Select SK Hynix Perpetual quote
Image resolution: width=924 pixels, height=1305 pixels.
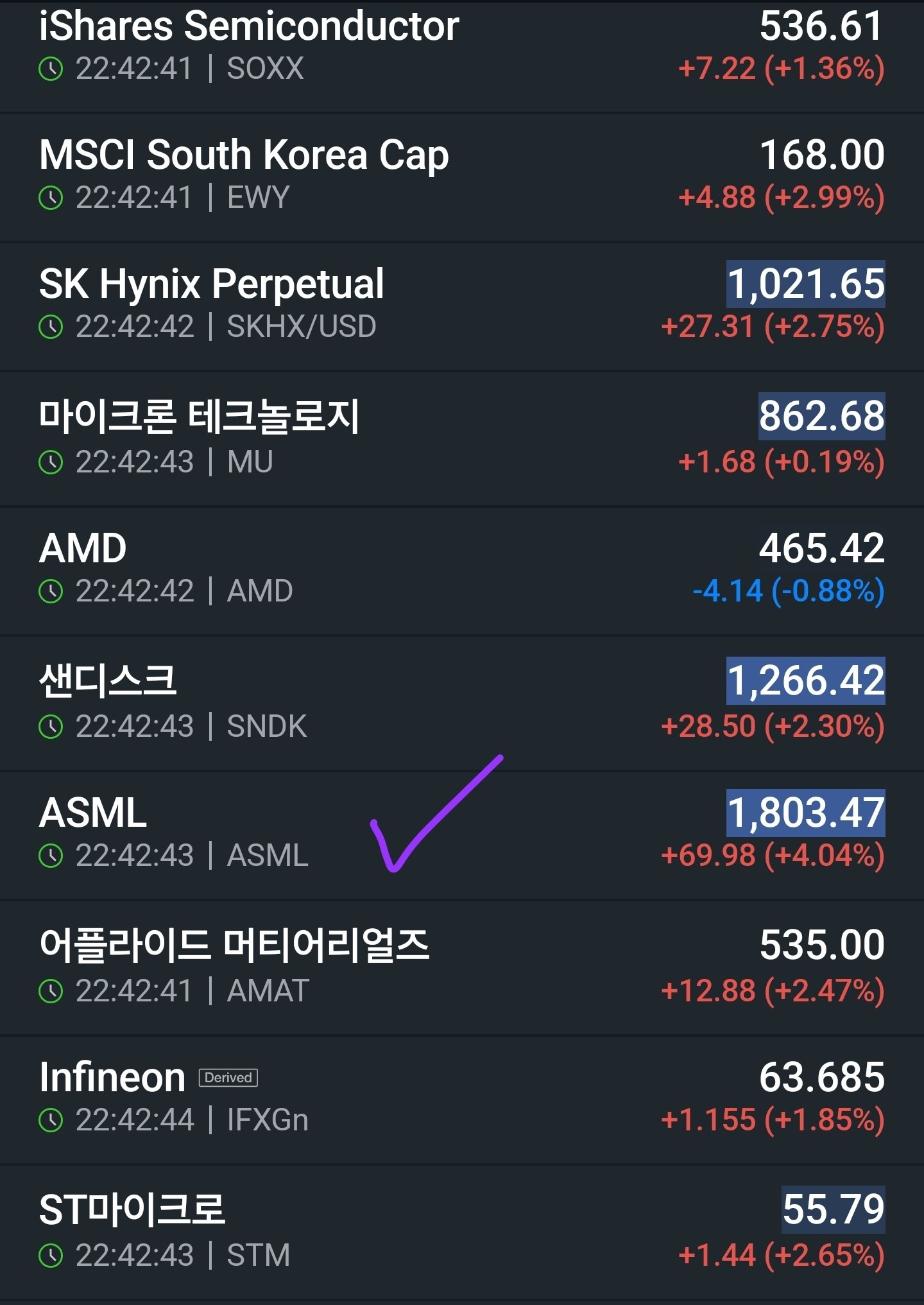462,307
